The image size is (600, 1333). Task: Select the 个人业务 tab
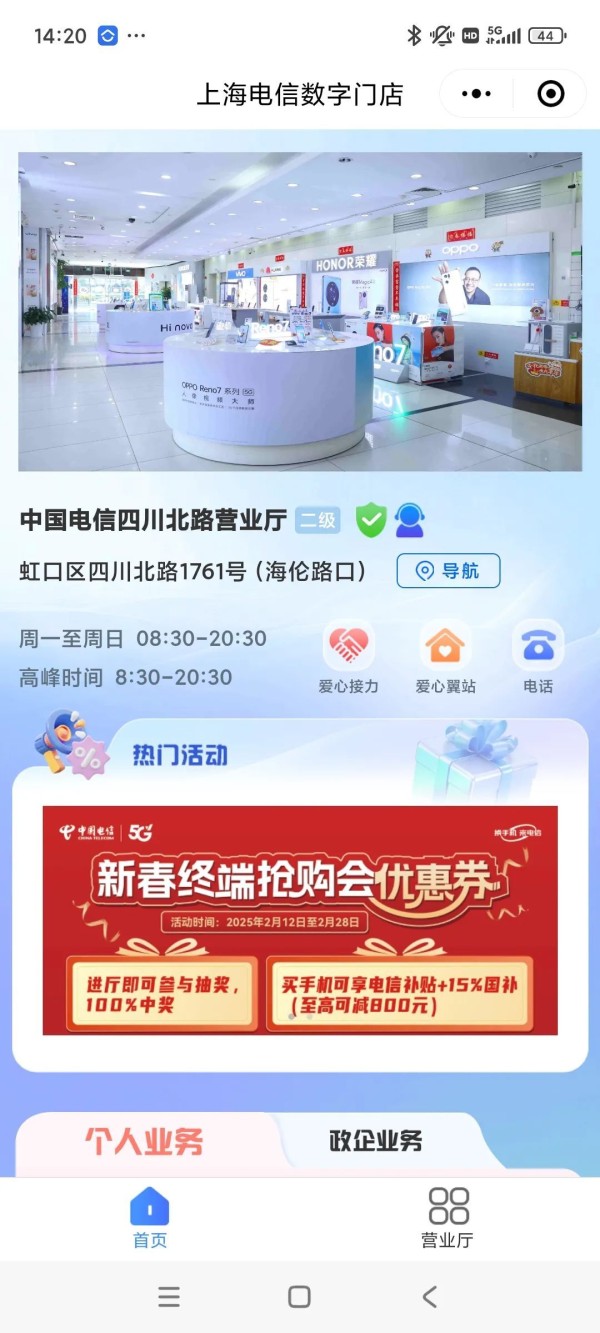tap(144, 1141)
